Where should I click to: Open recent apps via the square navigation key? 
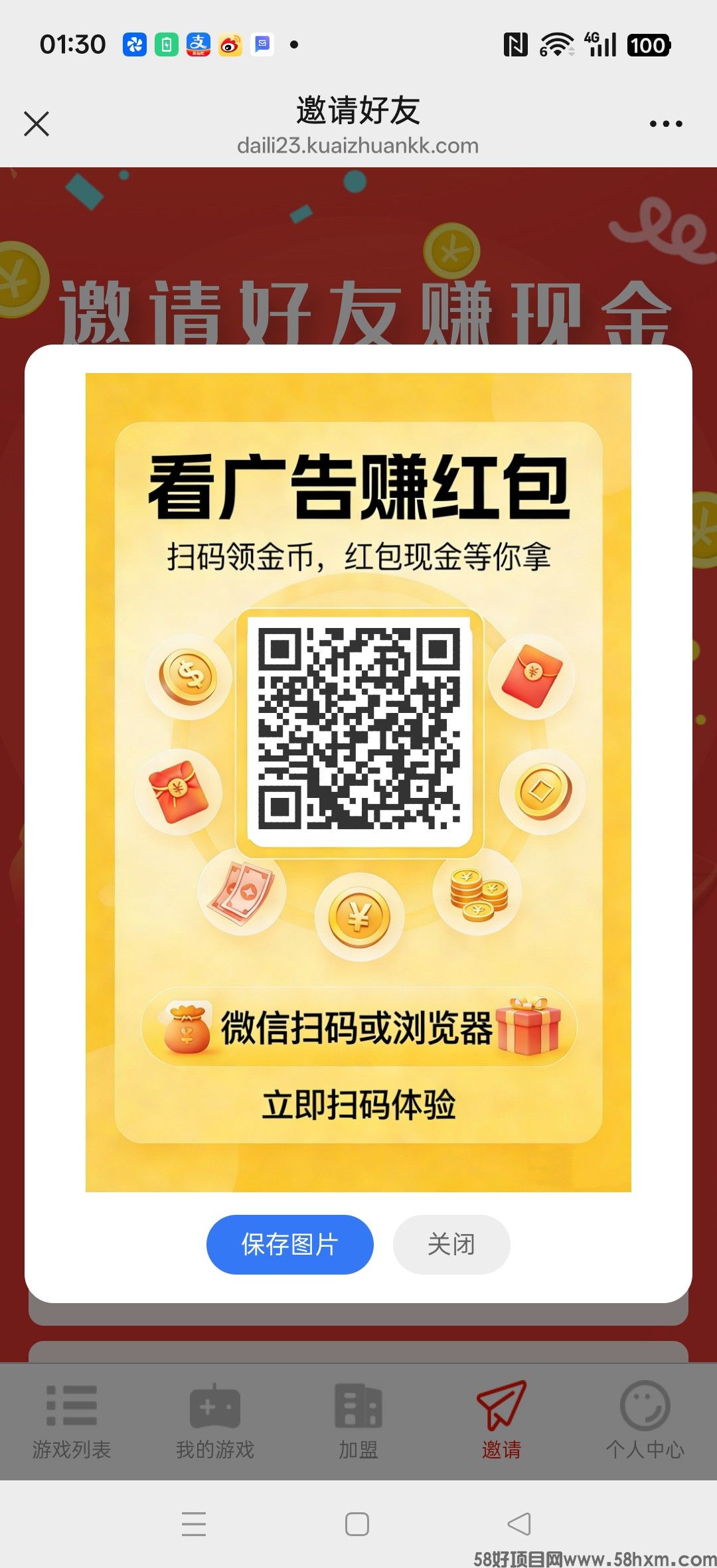pos(358,1524)
